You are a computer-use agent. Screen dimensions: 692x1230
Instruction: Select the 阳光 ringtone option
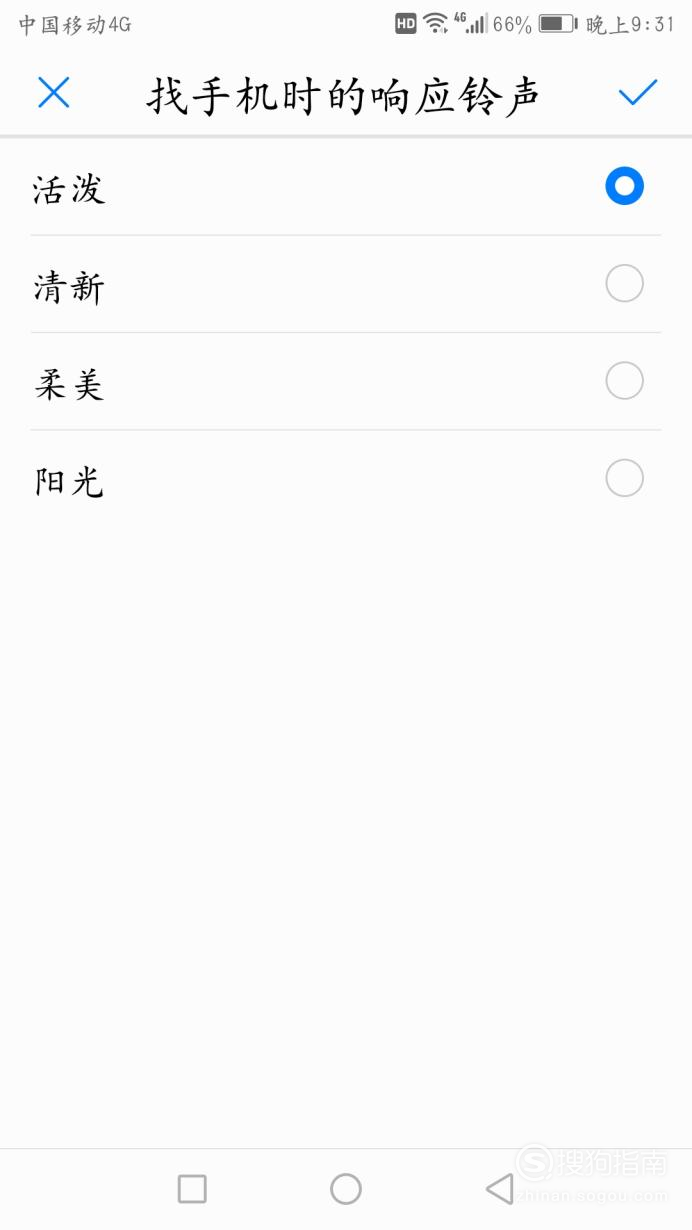(x=346, y=479)
